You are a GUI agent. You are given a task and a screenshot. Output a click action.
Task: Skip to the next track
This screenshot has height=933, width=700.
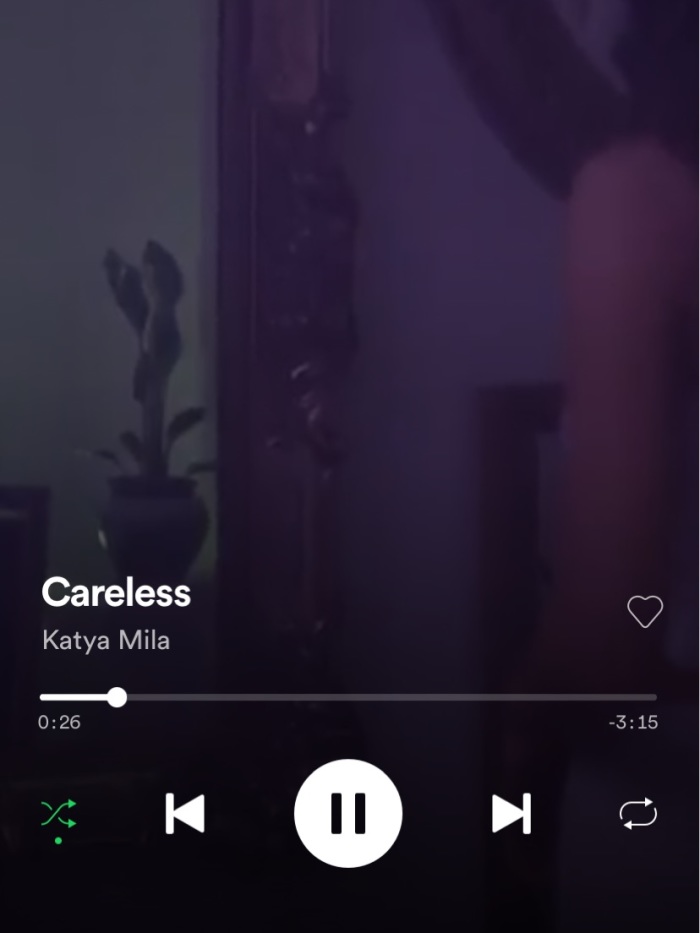(511, 814)
